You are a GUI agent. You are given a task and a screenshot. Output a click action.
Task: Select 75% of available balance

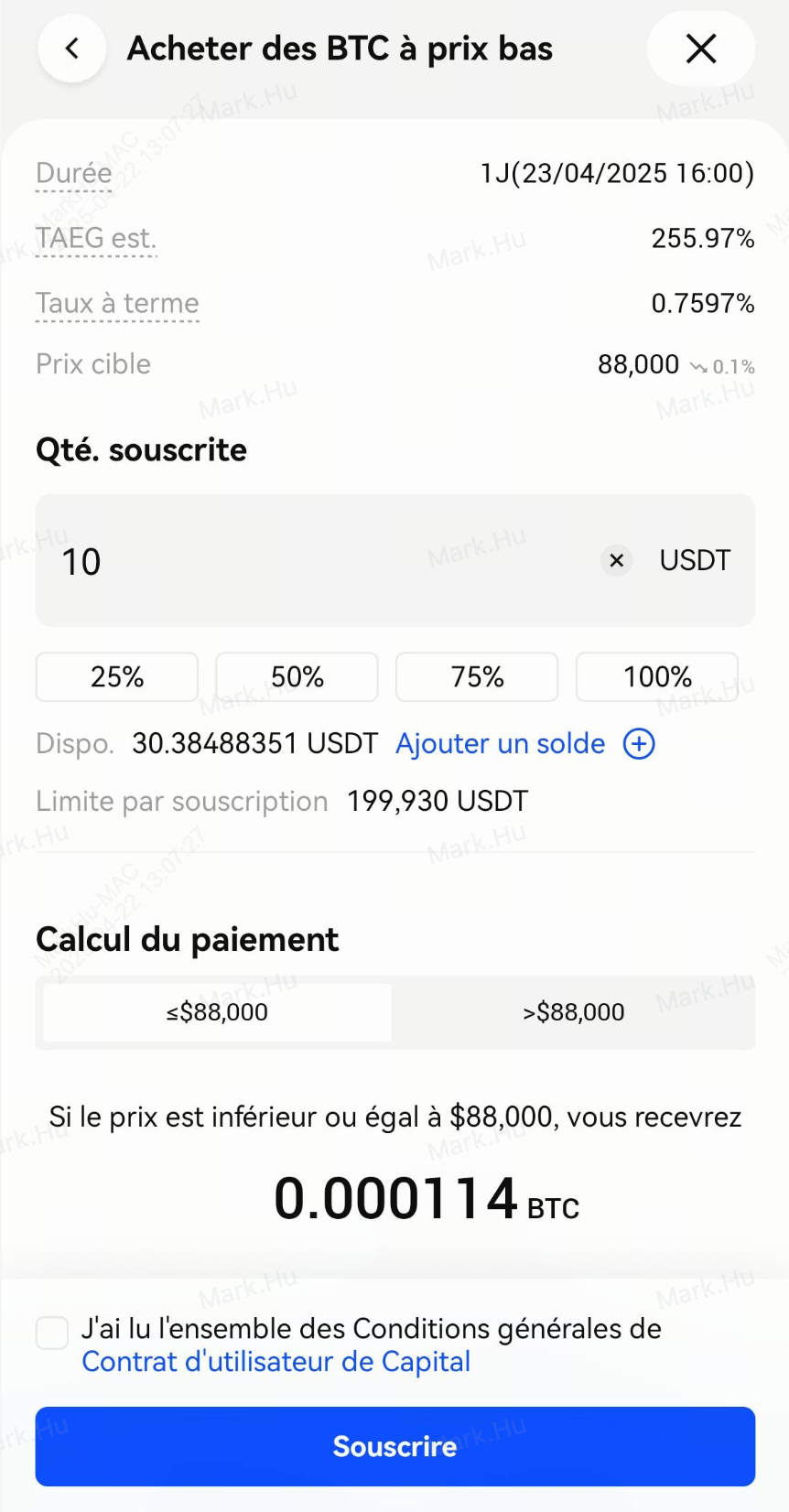477,676
